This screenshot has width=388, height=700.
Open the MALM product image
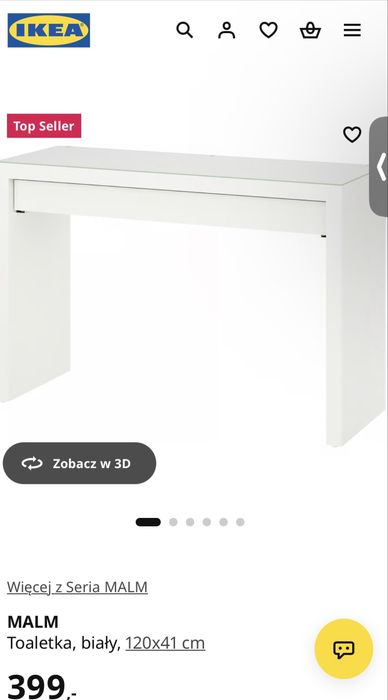192,286
